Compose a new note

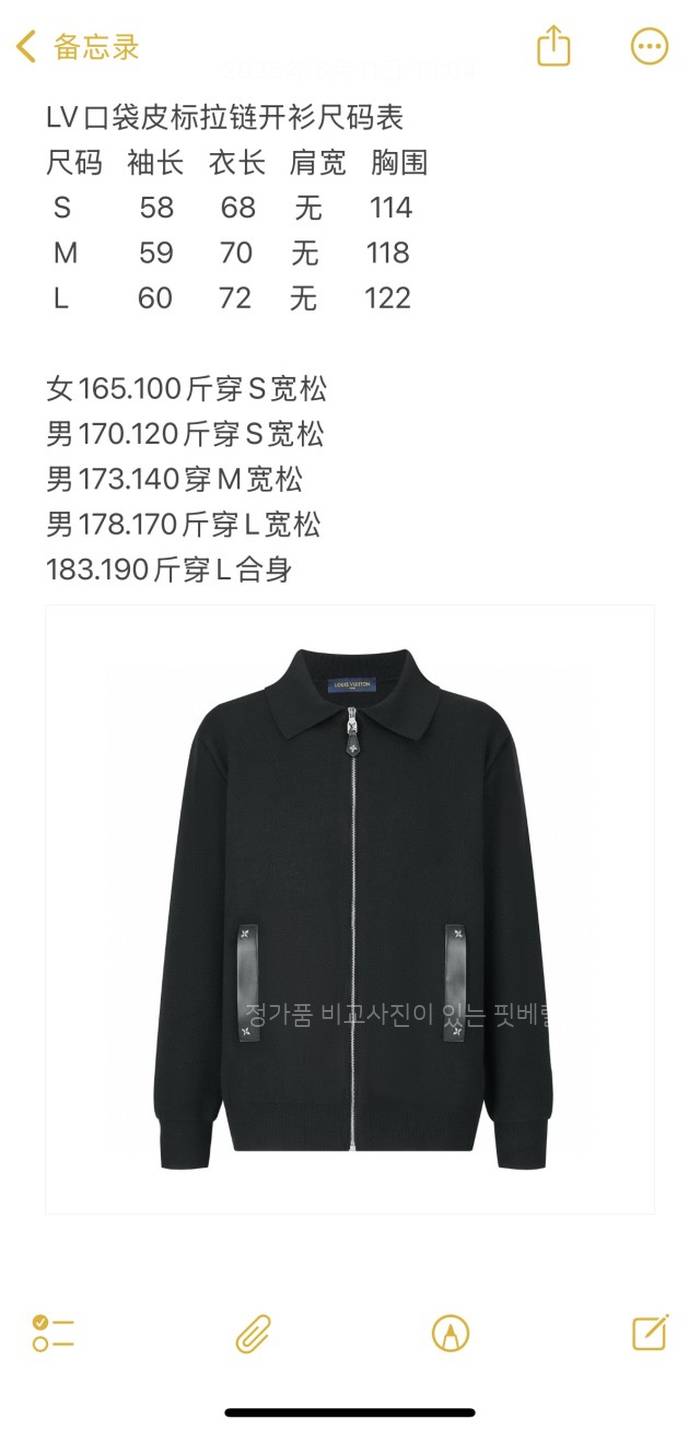point(649,1333)
